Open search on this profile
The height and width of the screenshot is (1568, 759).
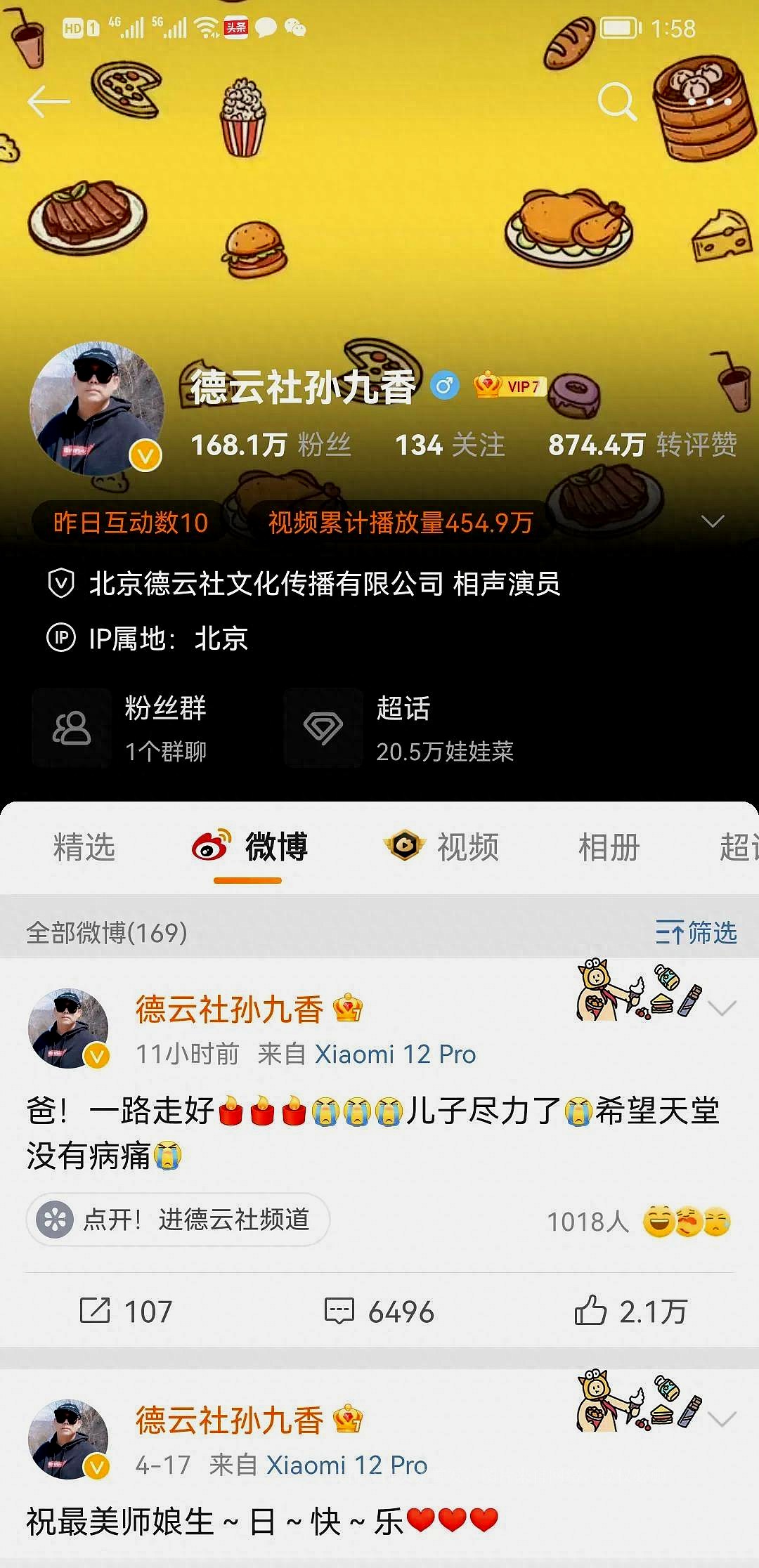pos(616,102)
